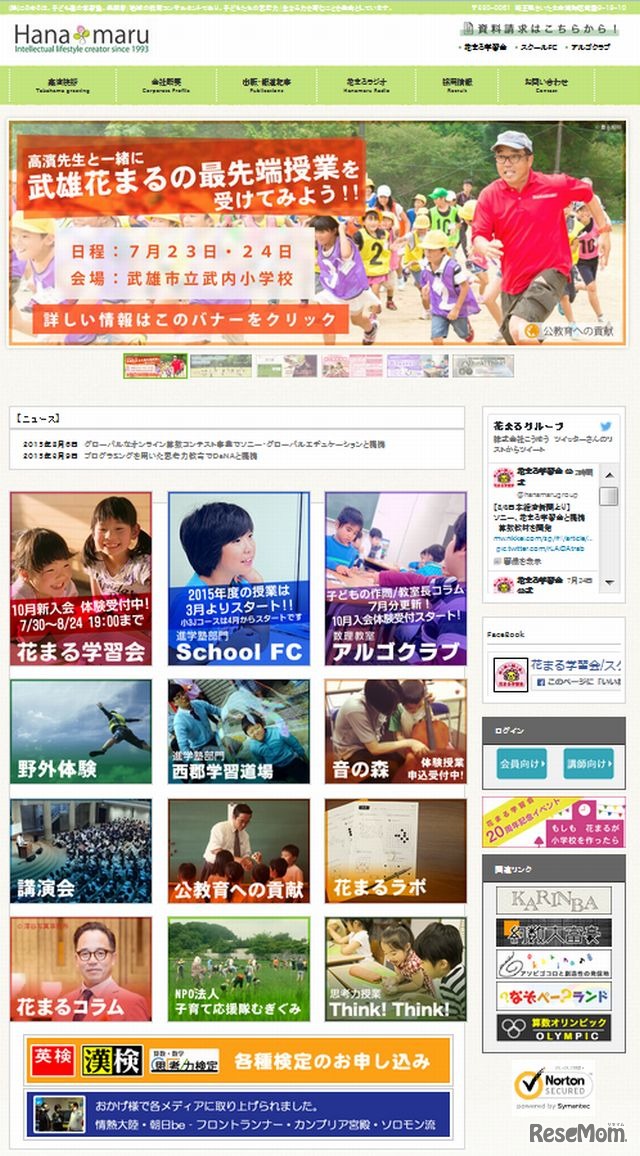Open the KARINBA related link
The height and width of the screenshot is (1156, 640).
click(x=553, y=900)
